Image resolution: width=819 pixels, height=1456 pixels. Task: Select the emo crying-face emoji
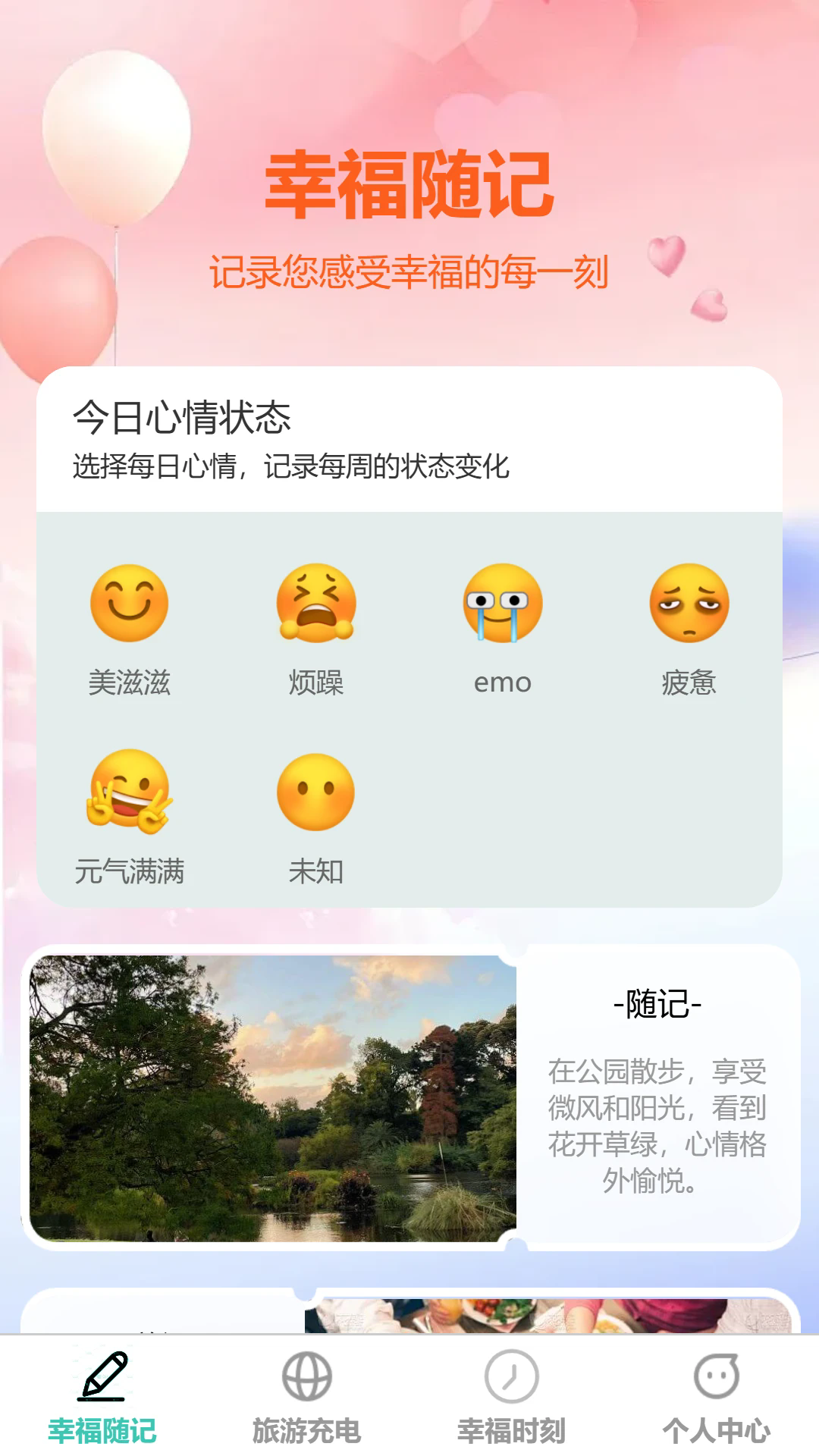click(502, 603)
